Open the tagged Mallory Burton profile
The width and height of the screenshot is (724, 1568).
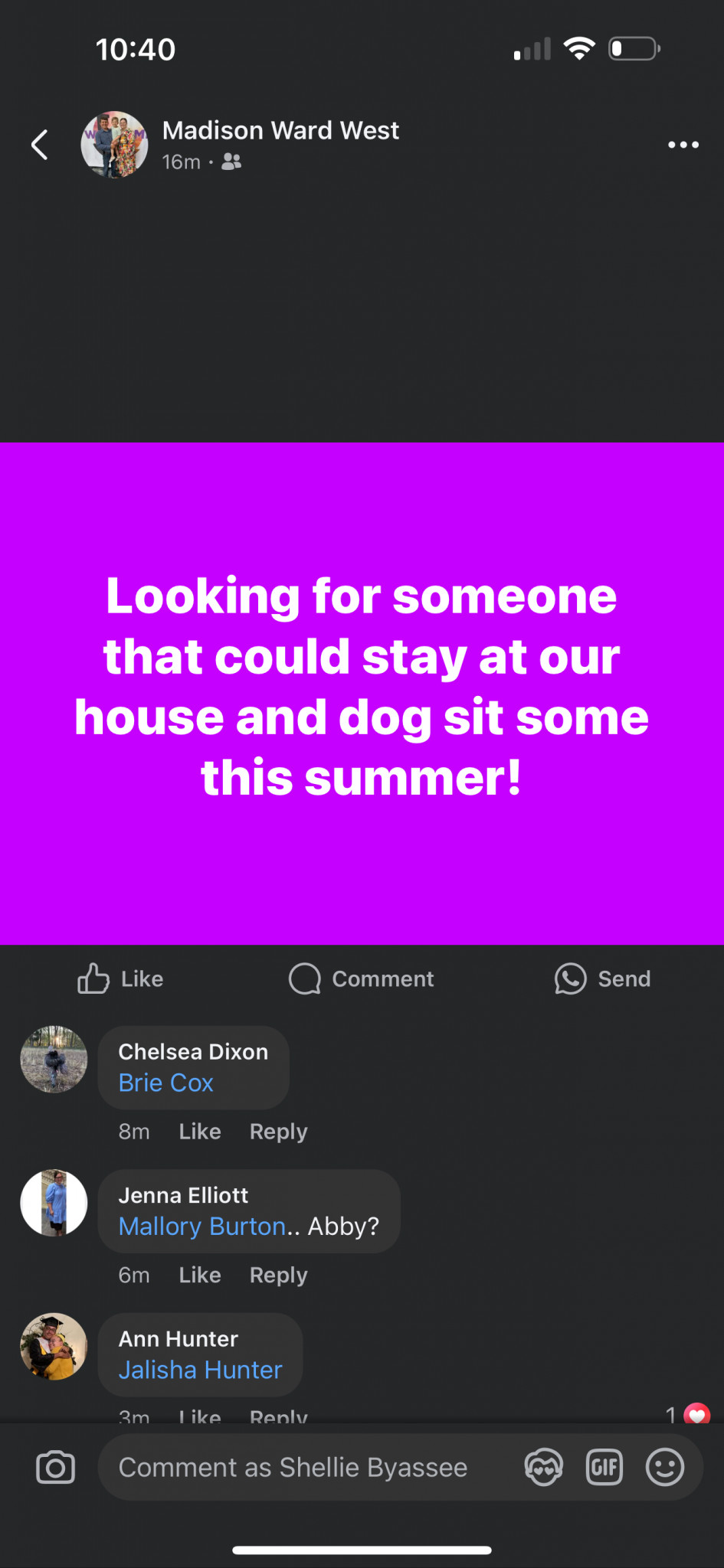[x=202, y=1227]
